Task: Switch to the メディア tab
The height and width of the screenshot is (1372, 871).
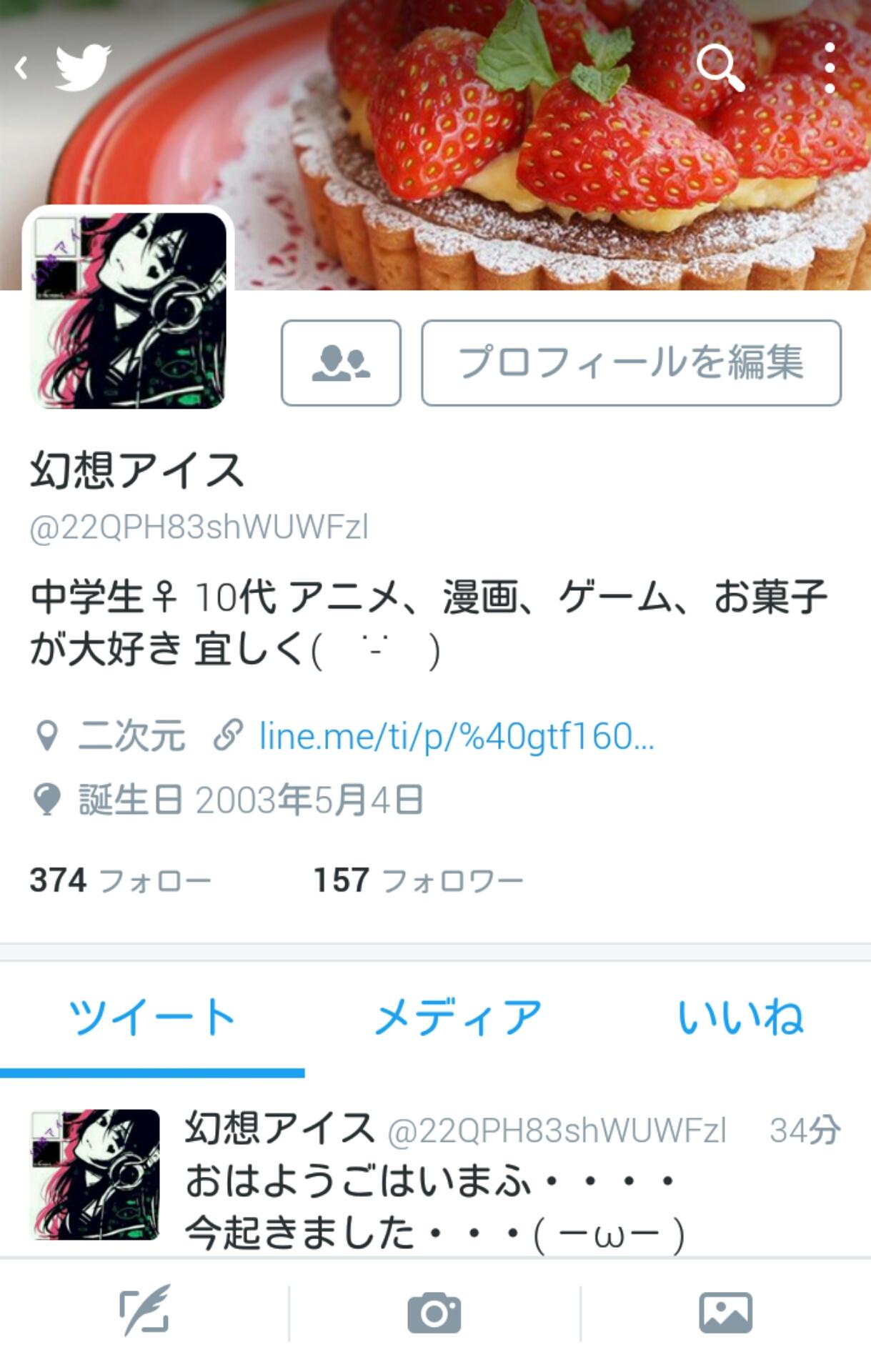Action: (x=457, y=1018)
